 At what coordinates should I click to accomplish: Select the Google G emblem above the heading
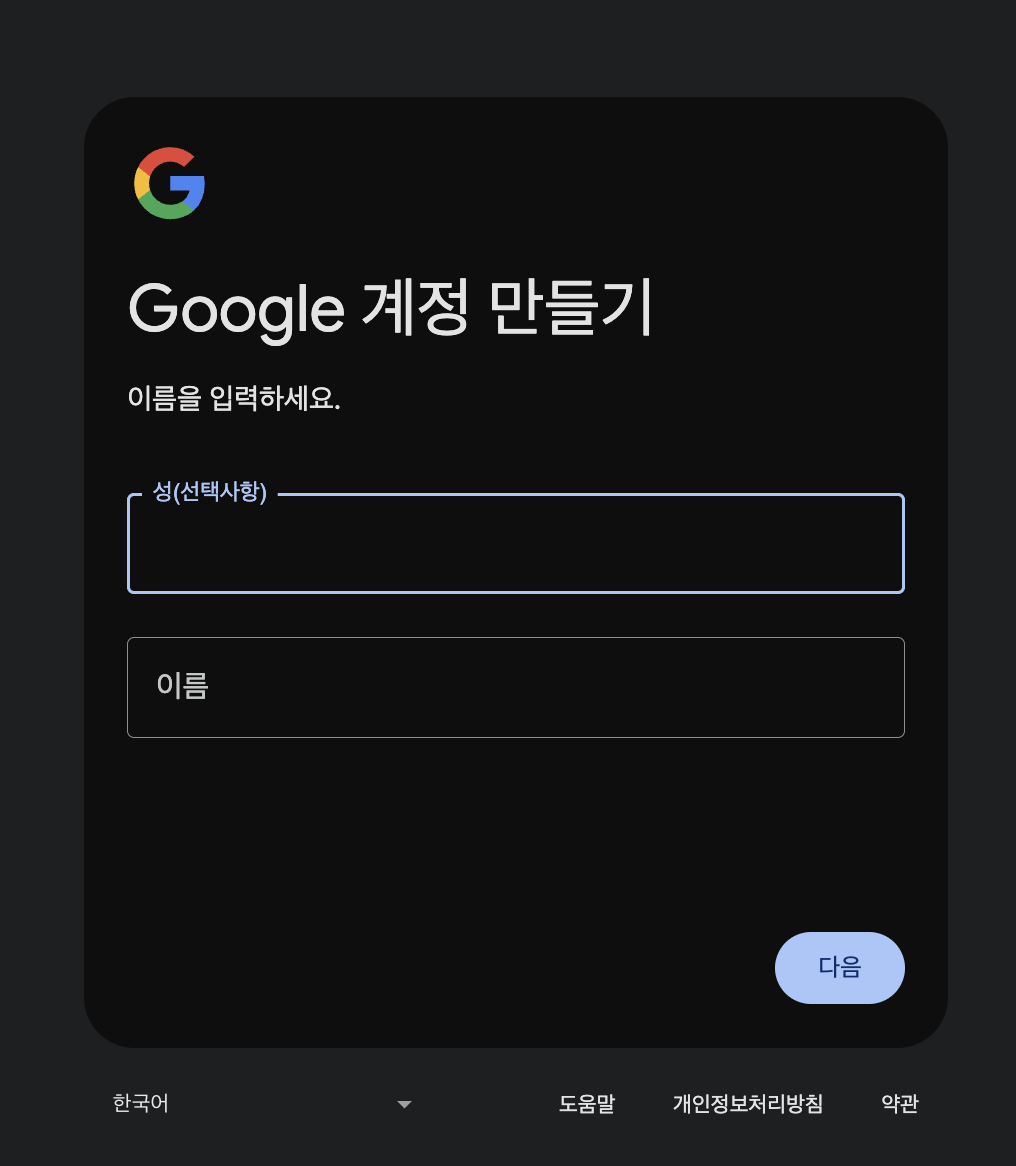pos(168,183)
